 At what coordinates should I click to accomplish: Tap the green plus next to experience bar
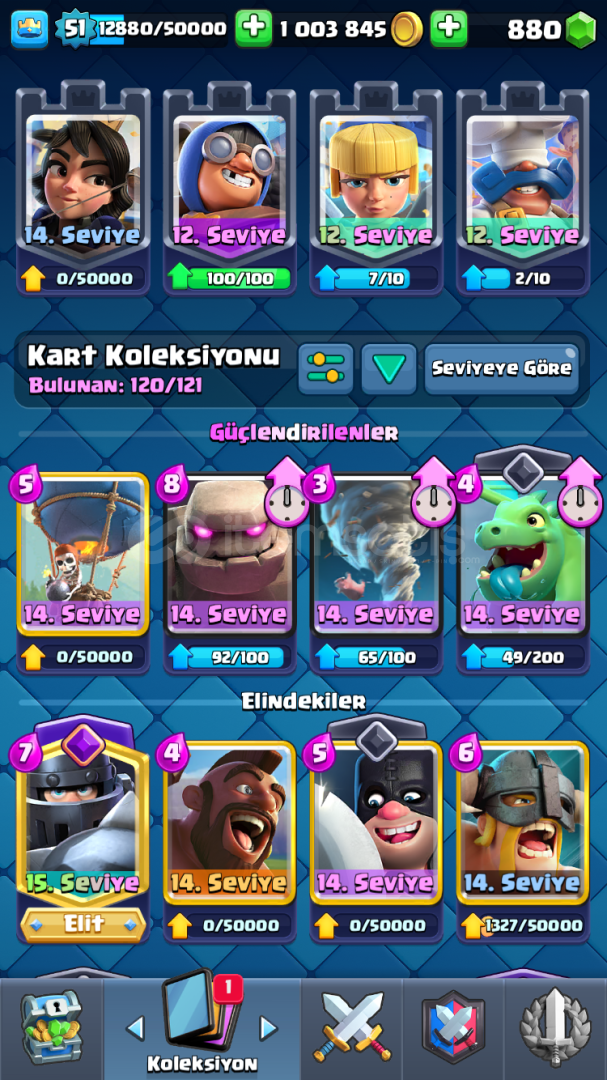point(254,28)
